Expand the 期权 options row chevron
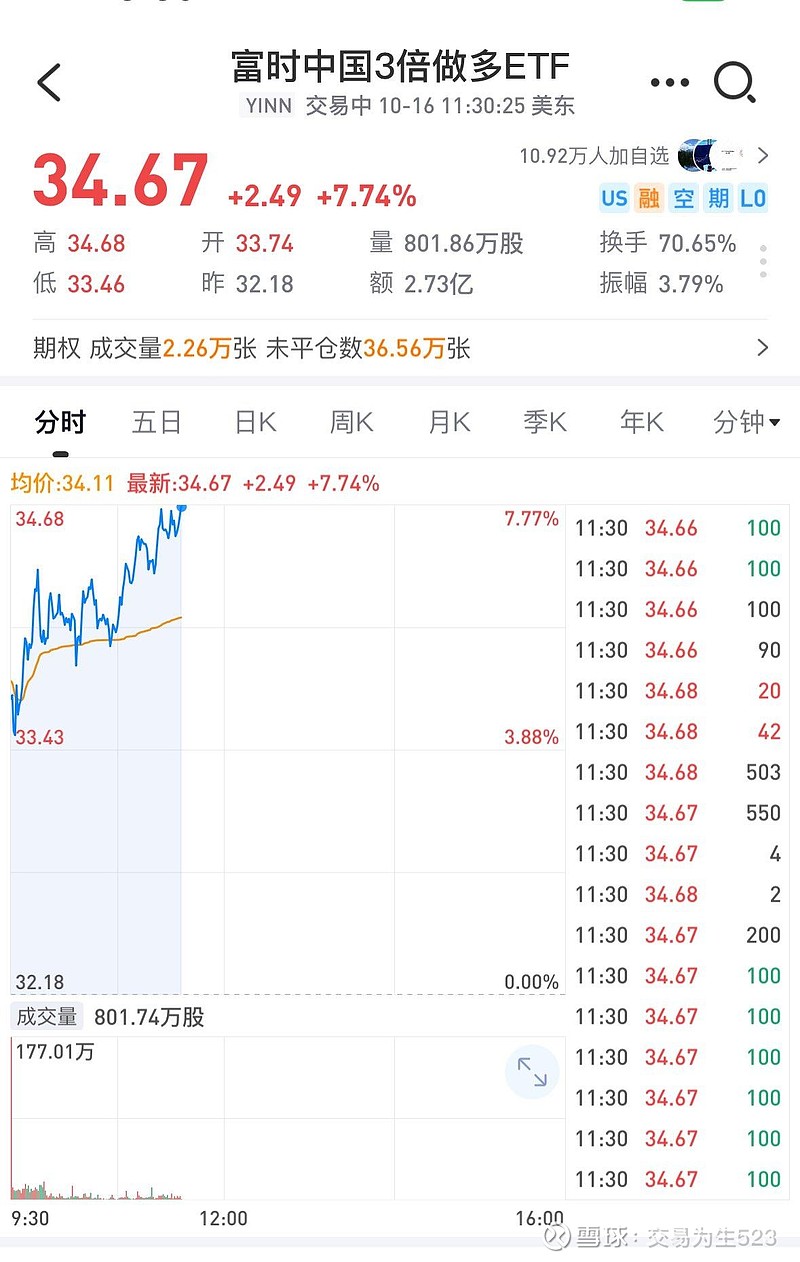Image resolution: width=800 pixels, height=1262 pixels. (x=764, y=348)
